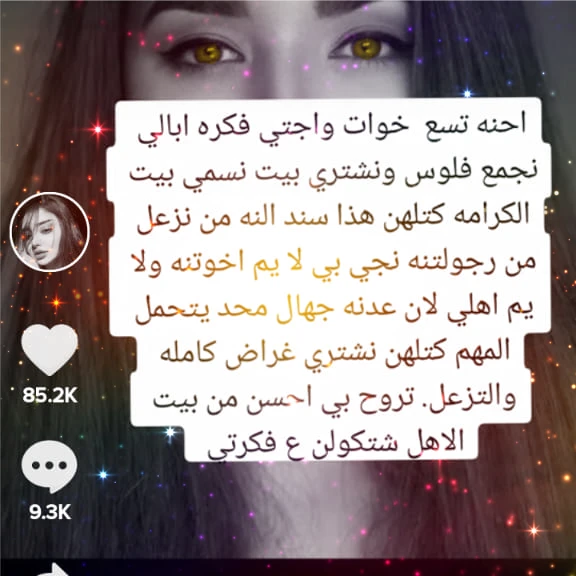
Task: Like the video with the heart icon
Action: pyautogui.click(x=50, y=349)
